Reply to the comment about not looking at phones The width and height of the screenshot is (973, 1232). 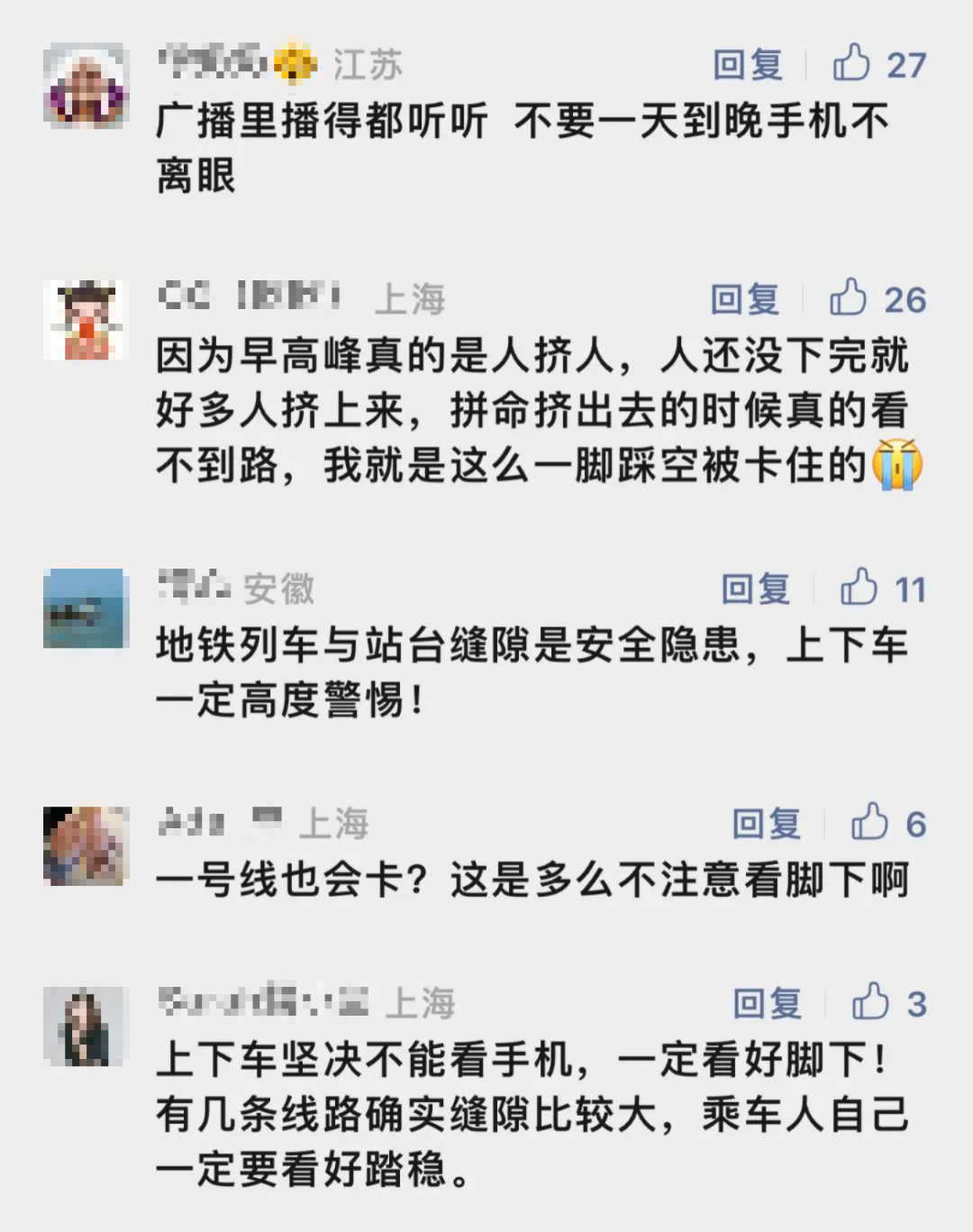point(767,1003)
